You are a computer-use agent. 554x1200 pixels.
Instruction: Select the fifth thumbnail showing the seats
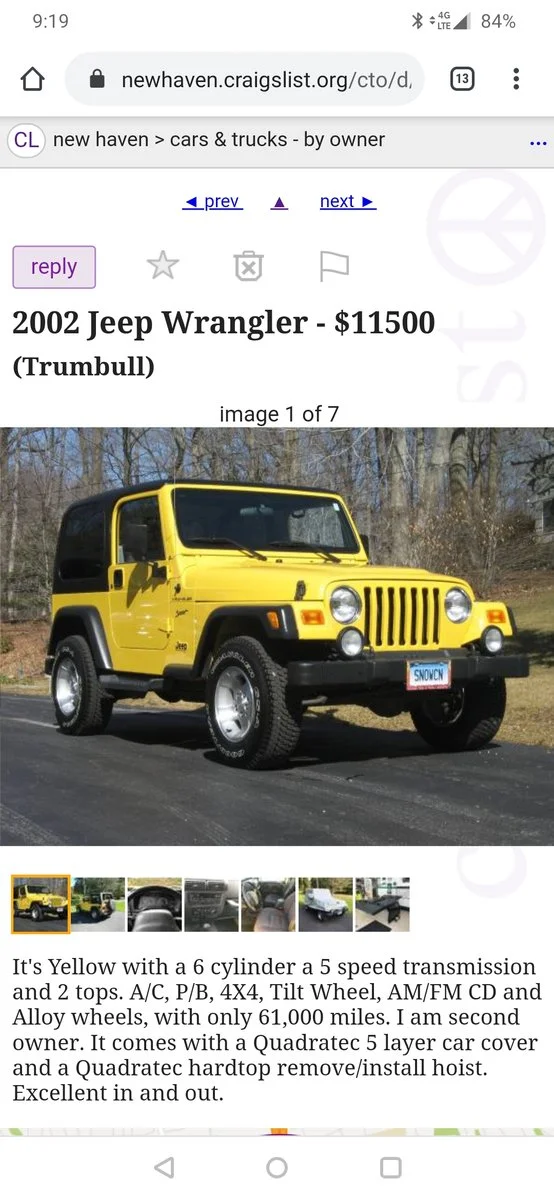[269, 904]
